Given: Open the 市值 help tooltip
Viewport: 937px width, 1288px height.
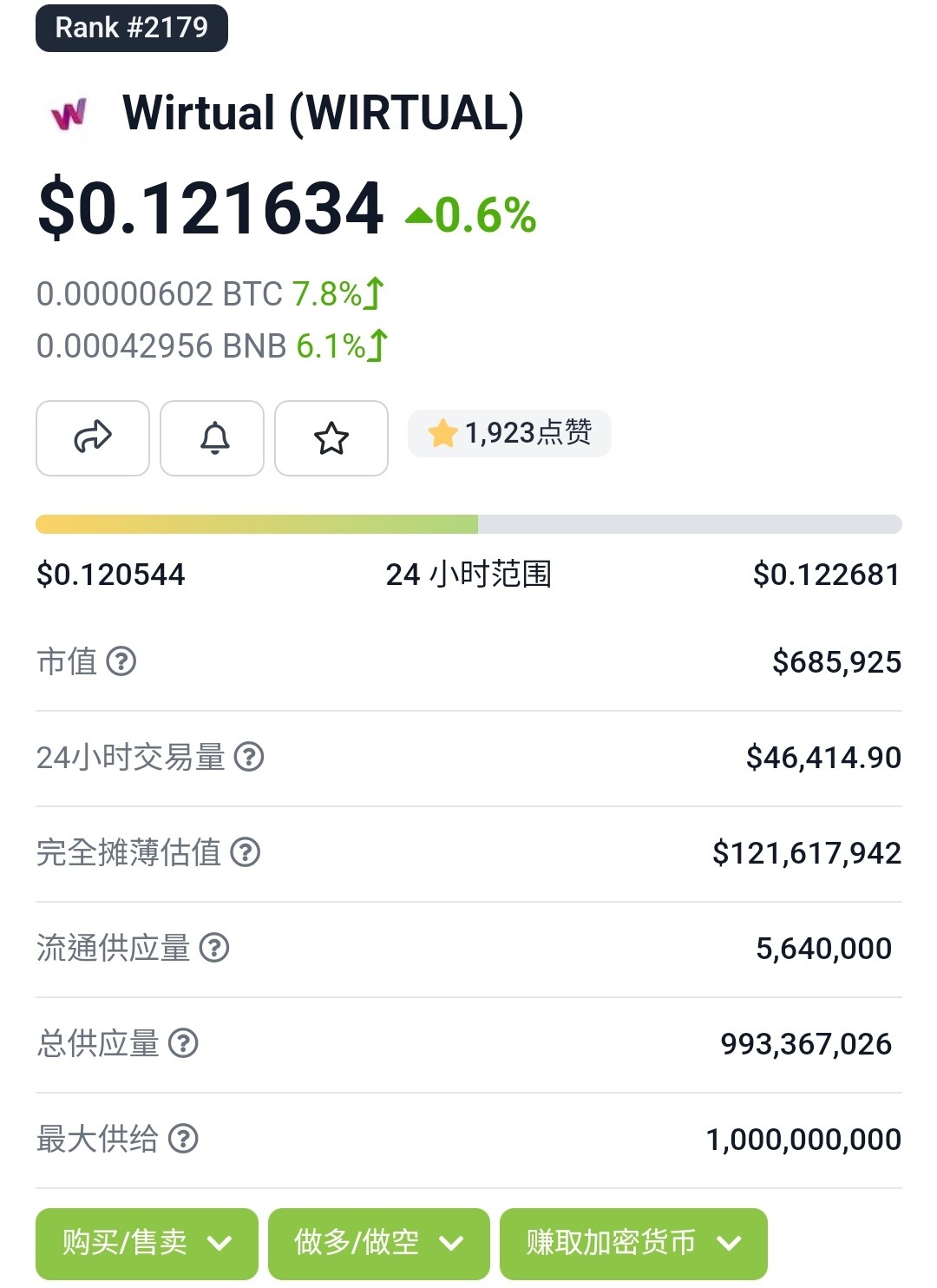Looking at the screenshot, I should [x=121, y=661].
